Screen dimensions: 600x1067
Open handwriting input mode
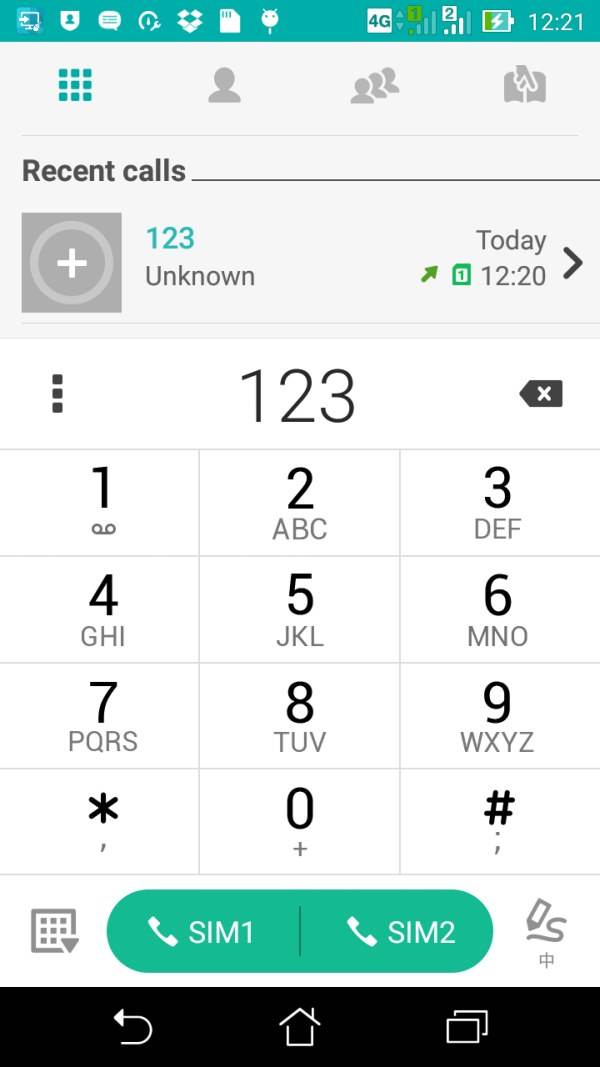point(546,933)
